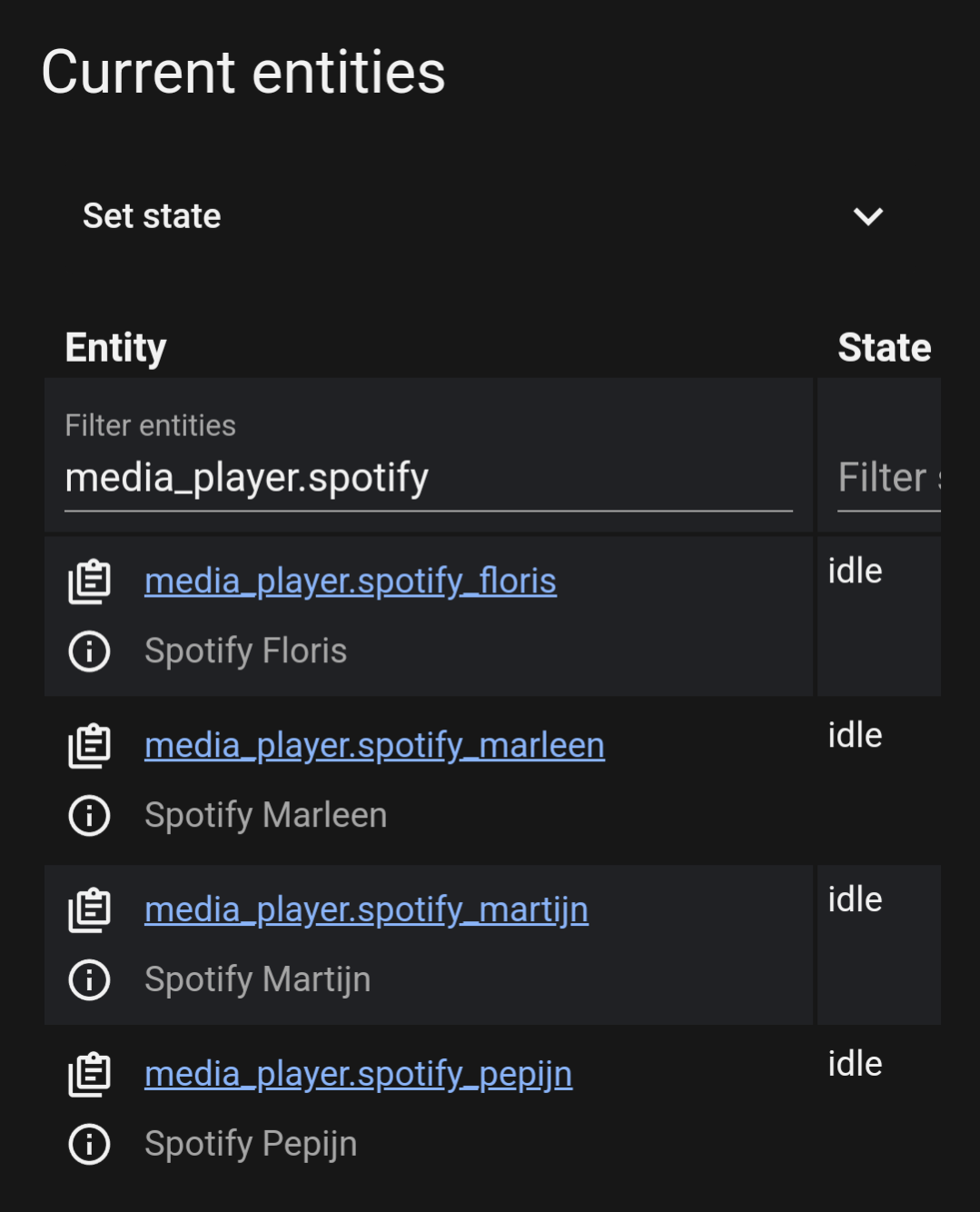Open the media_player.spotify_marleen entity link

[374, 743]
